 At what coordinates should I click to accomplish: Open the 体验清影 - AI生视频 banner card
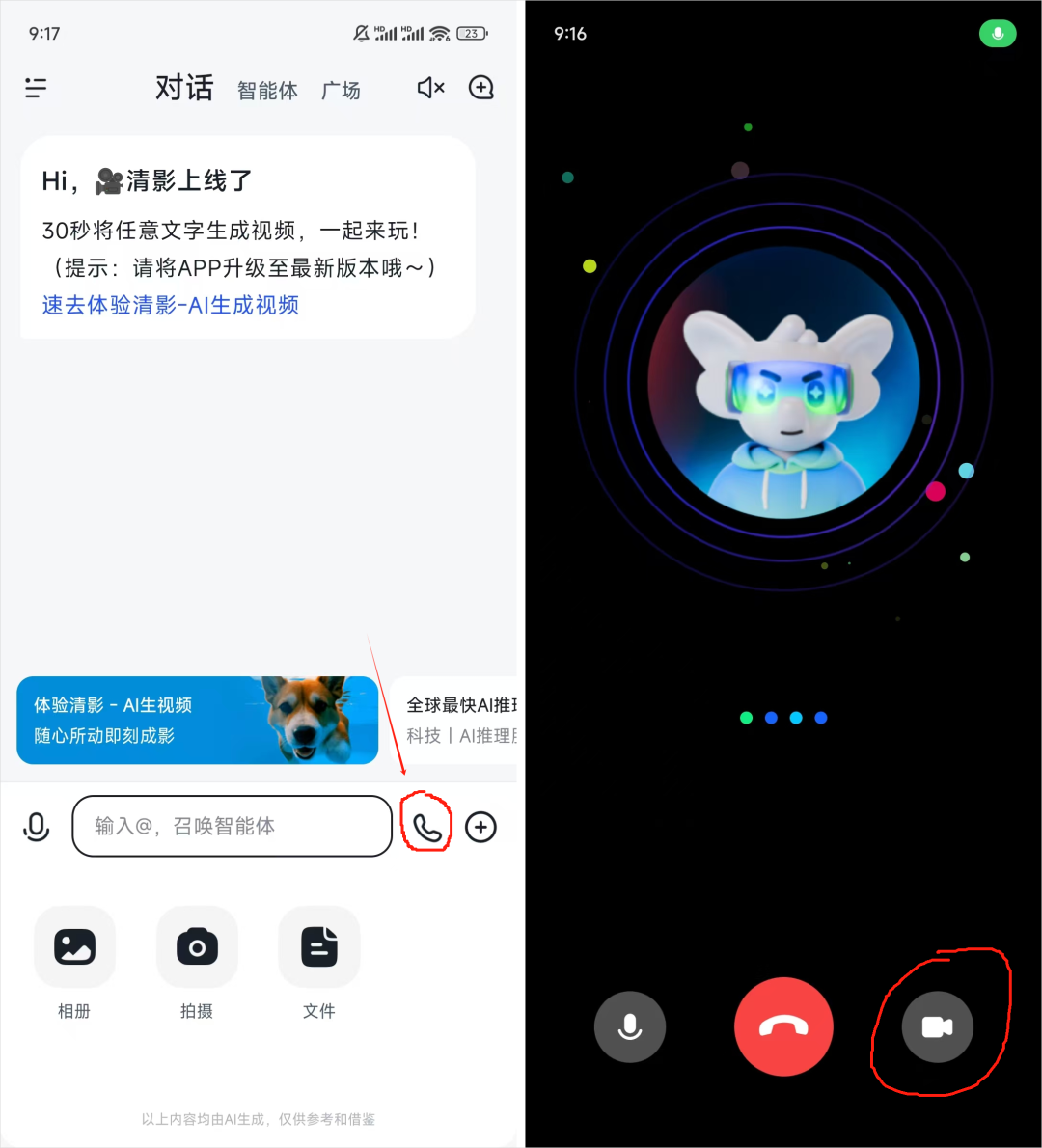click(197, 720)
